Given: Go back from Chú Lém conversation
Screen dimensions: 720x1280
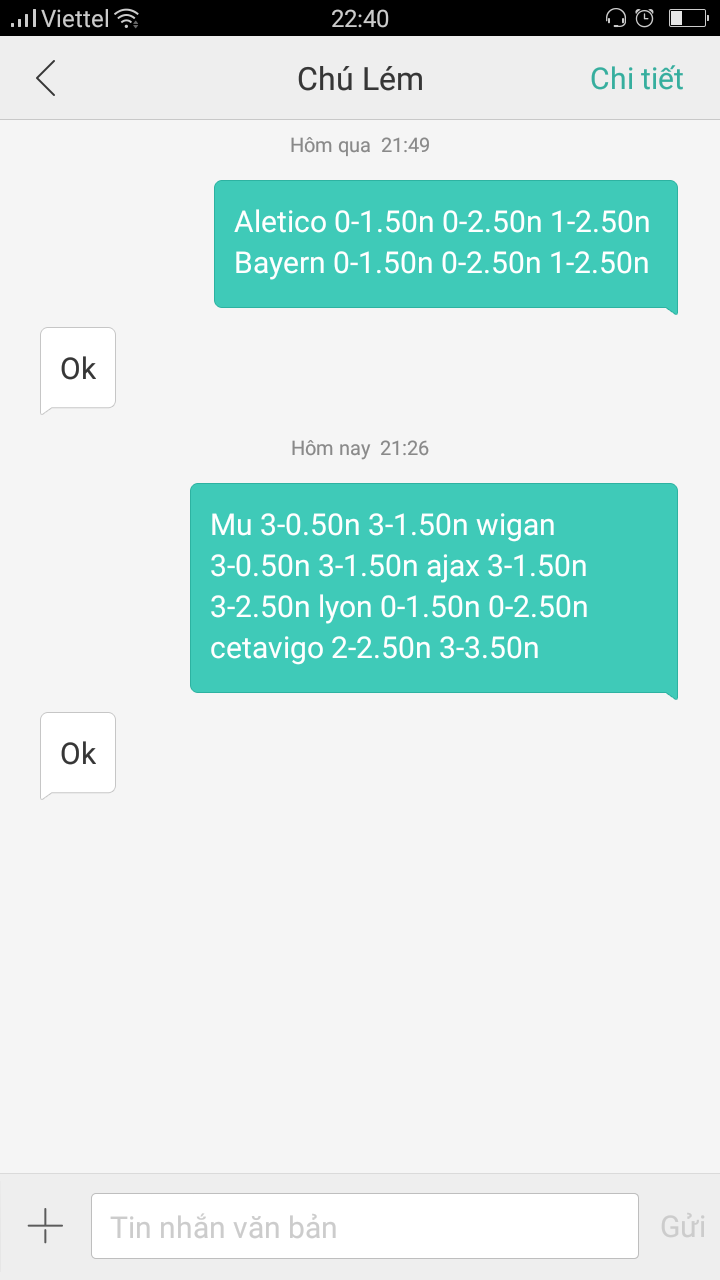Looking at the screenshot, I should coord(46,78).
